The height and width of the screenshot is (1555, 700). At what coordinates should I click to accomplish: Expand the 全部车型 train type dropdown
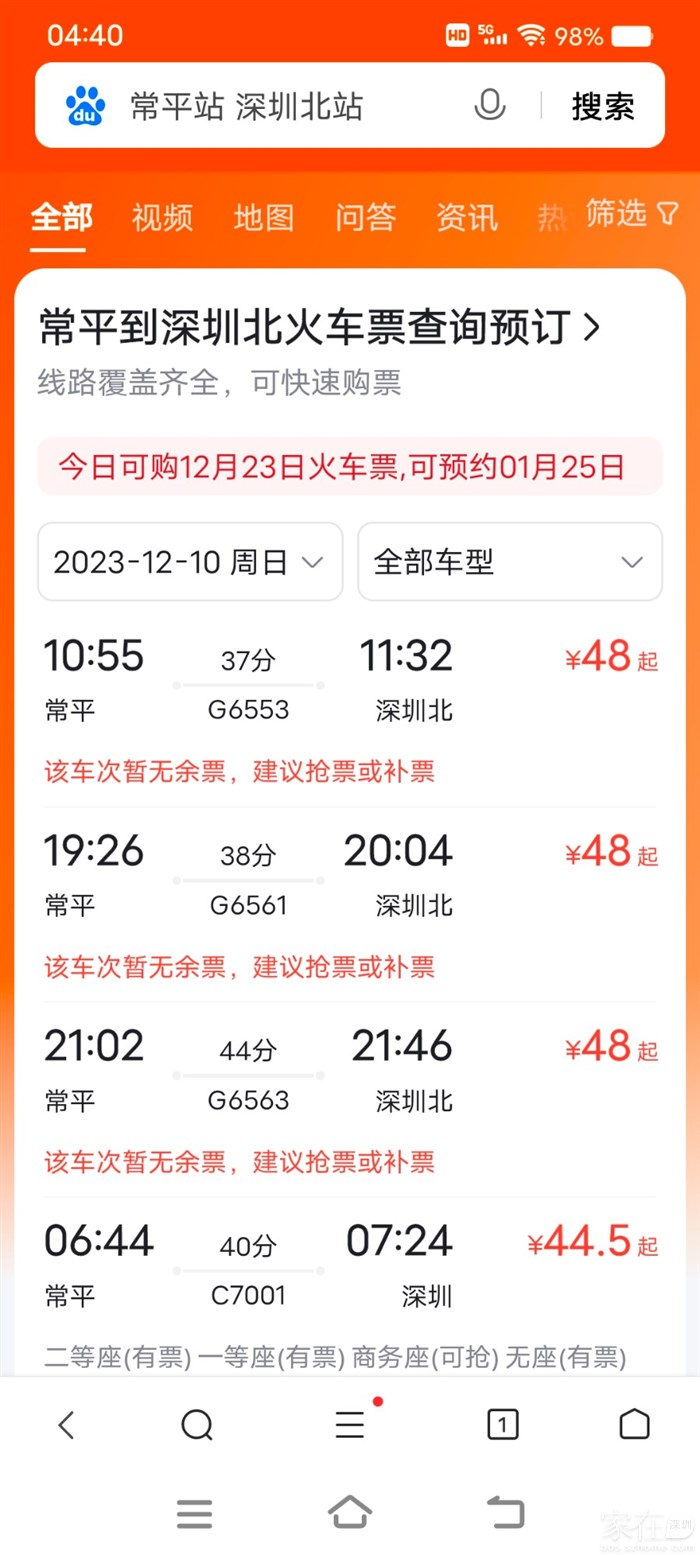509,562
